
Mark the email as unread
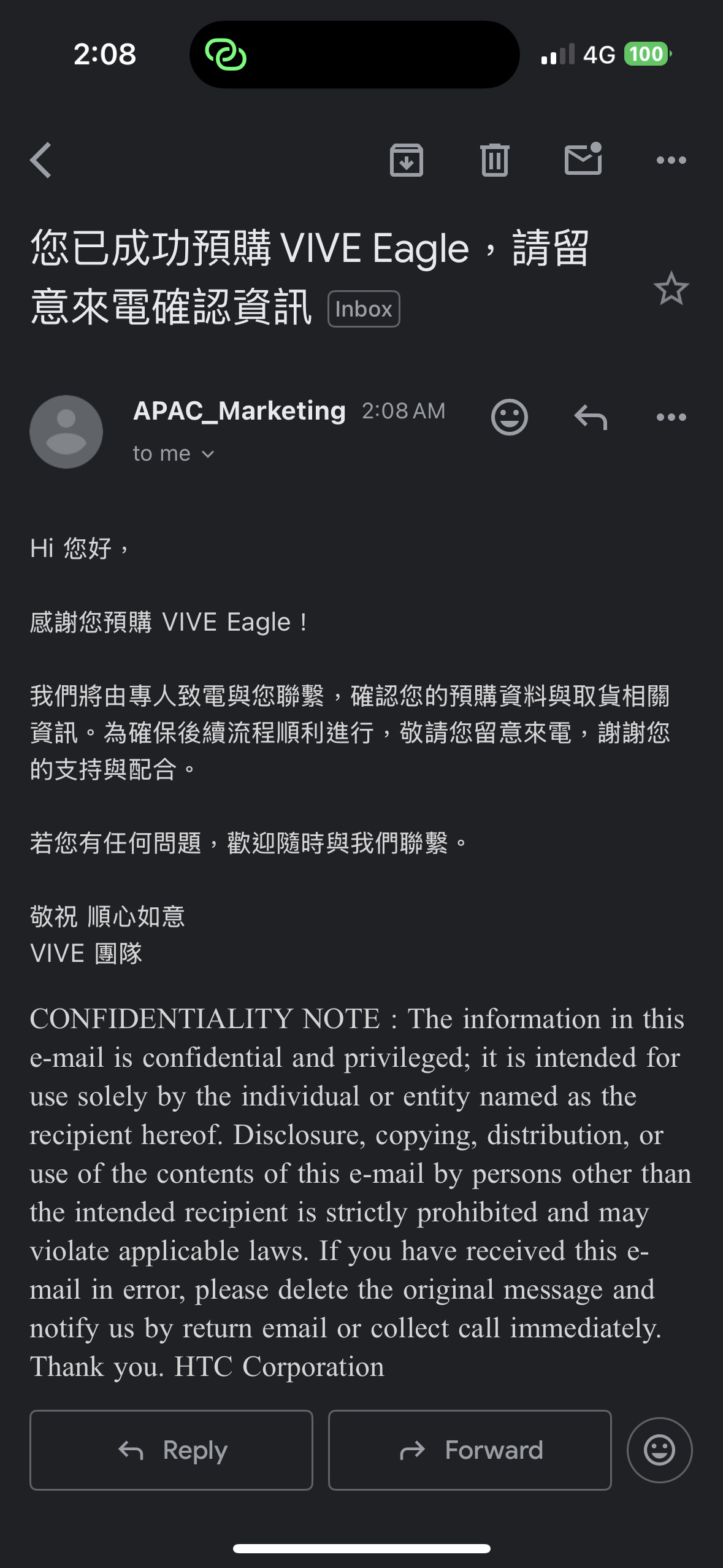click(583, 159)
